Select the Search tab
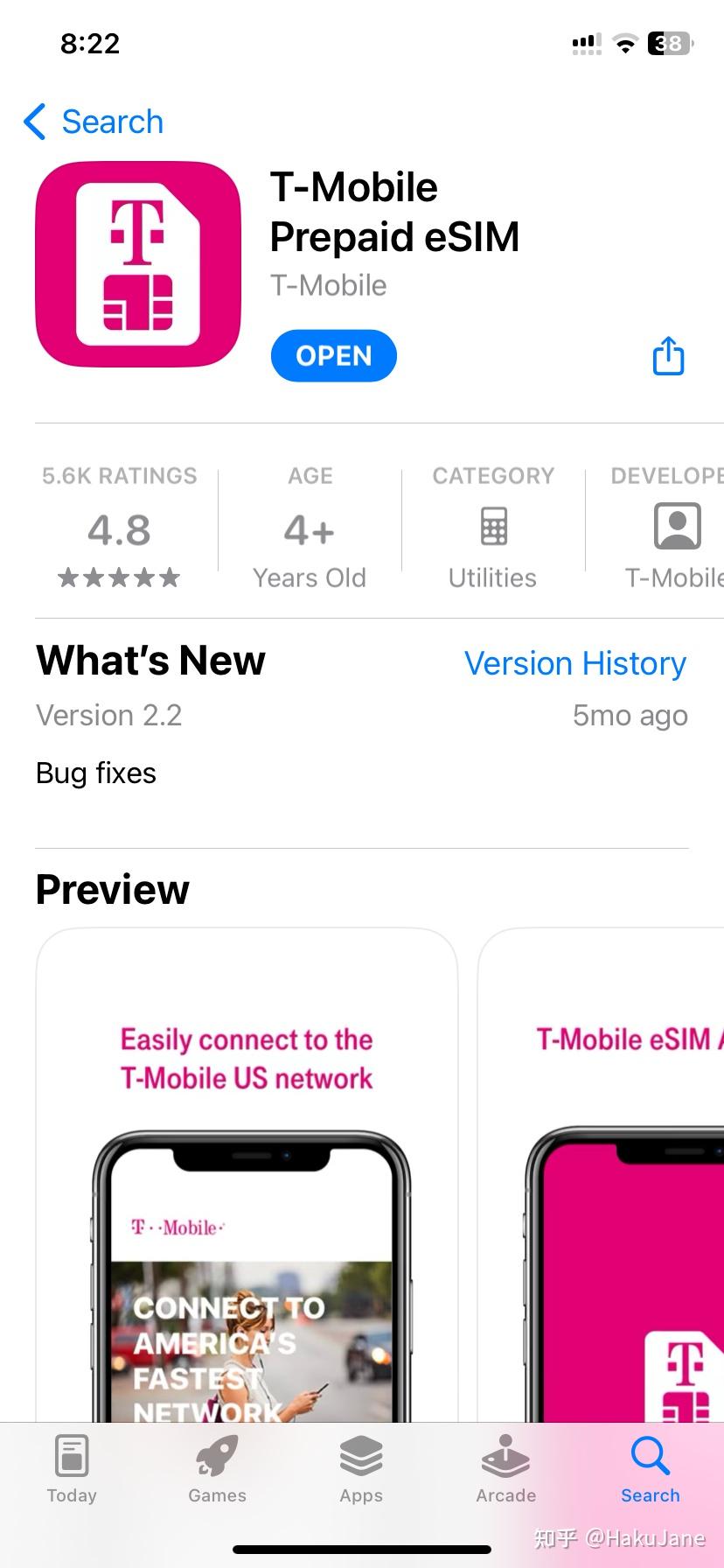 pyautogui.click(x=650, y=1470)
